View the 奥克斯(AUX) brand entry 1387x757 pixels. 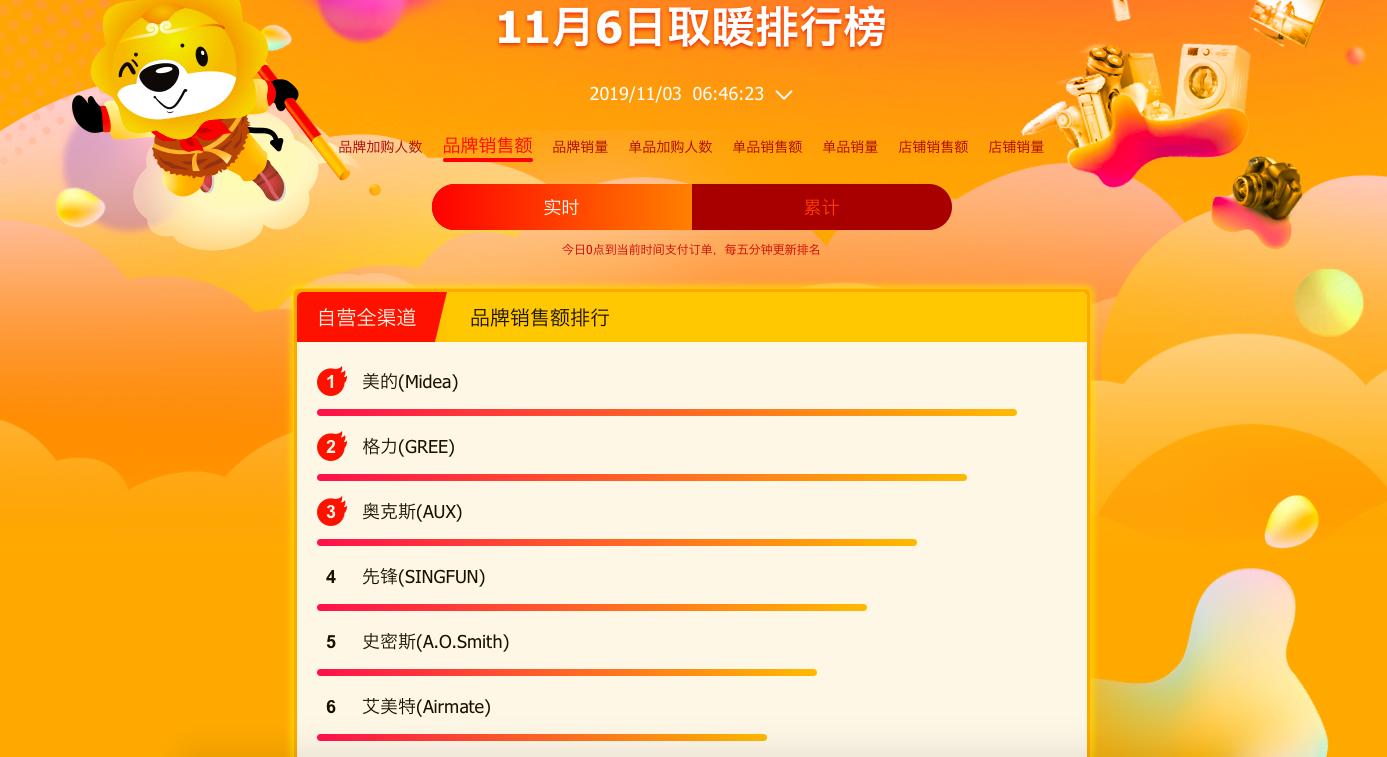click(412, 512)
